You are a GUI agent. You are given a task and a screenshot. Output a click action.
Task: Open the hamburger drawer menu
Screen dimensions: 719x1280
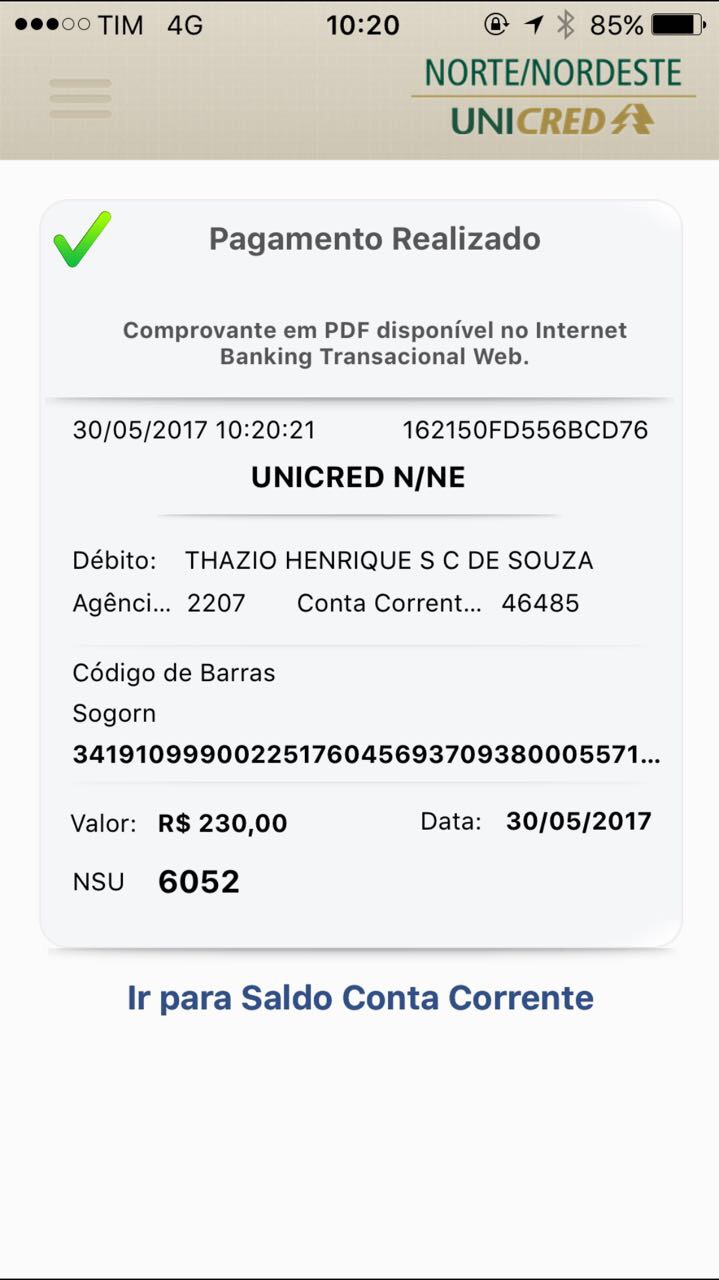[80, 98]
